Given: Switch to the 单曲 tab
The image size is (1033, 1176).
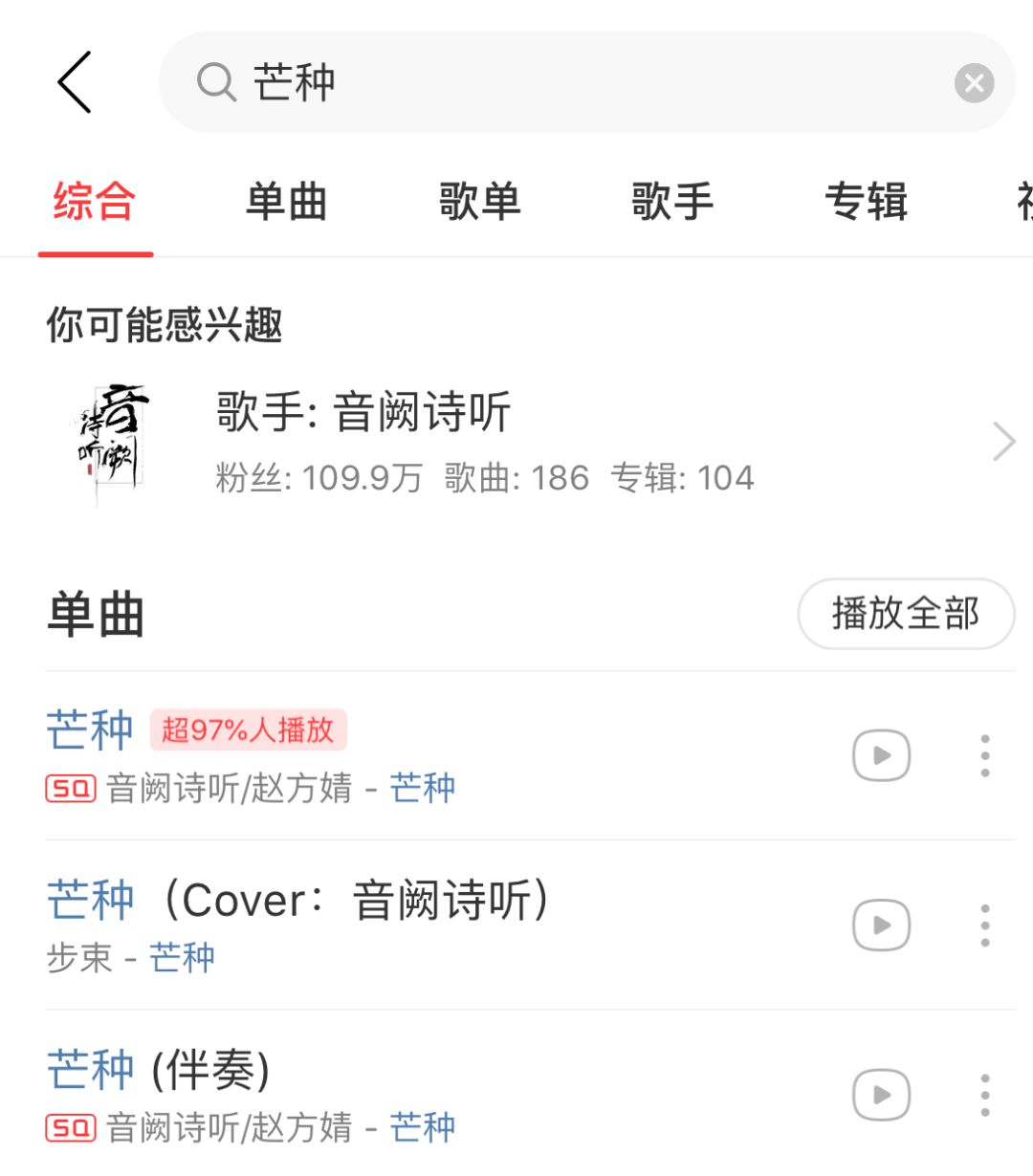Looking at the screenshot, I should pos(287,201).
